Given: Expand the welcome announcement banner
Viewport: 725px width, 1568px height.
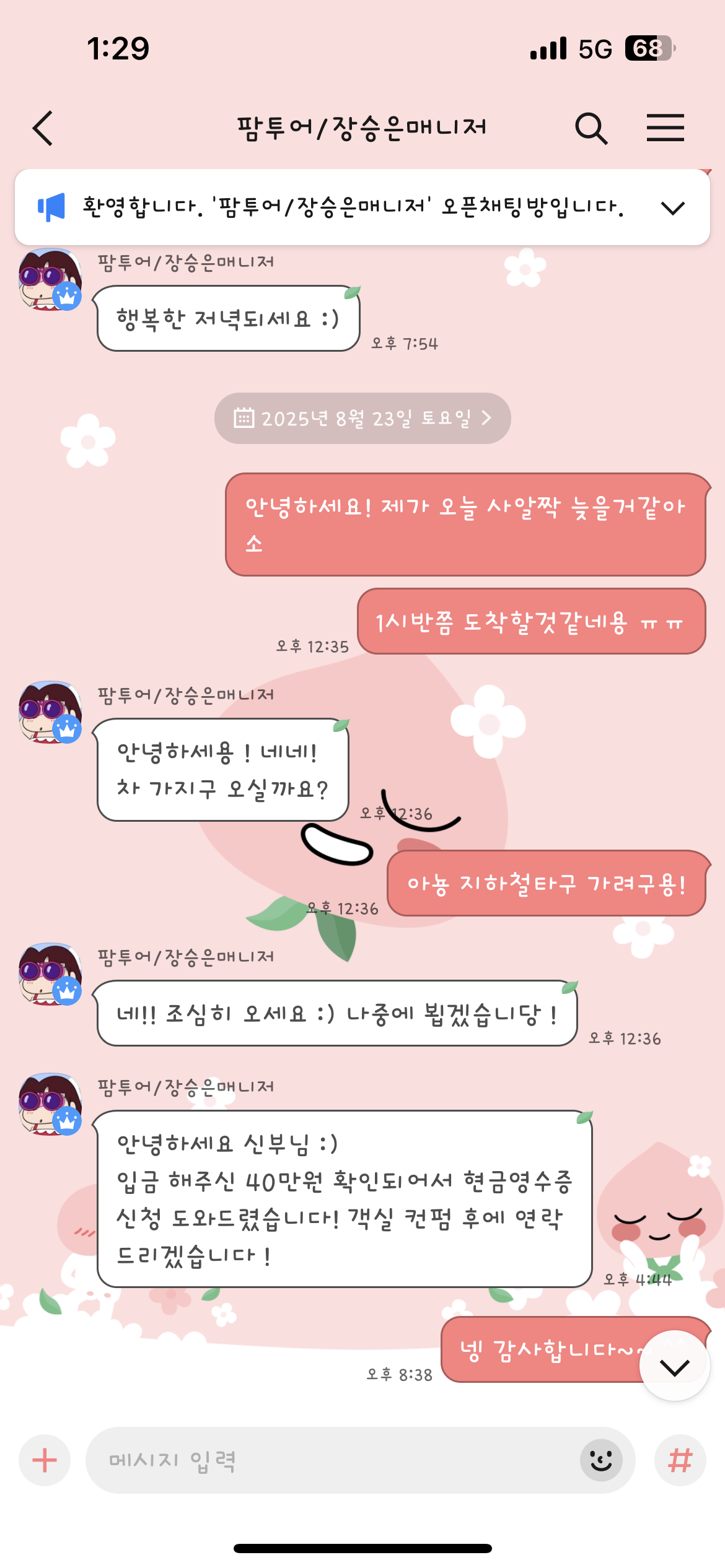Looking at the screenshot, I should click(x=672, y=208).
